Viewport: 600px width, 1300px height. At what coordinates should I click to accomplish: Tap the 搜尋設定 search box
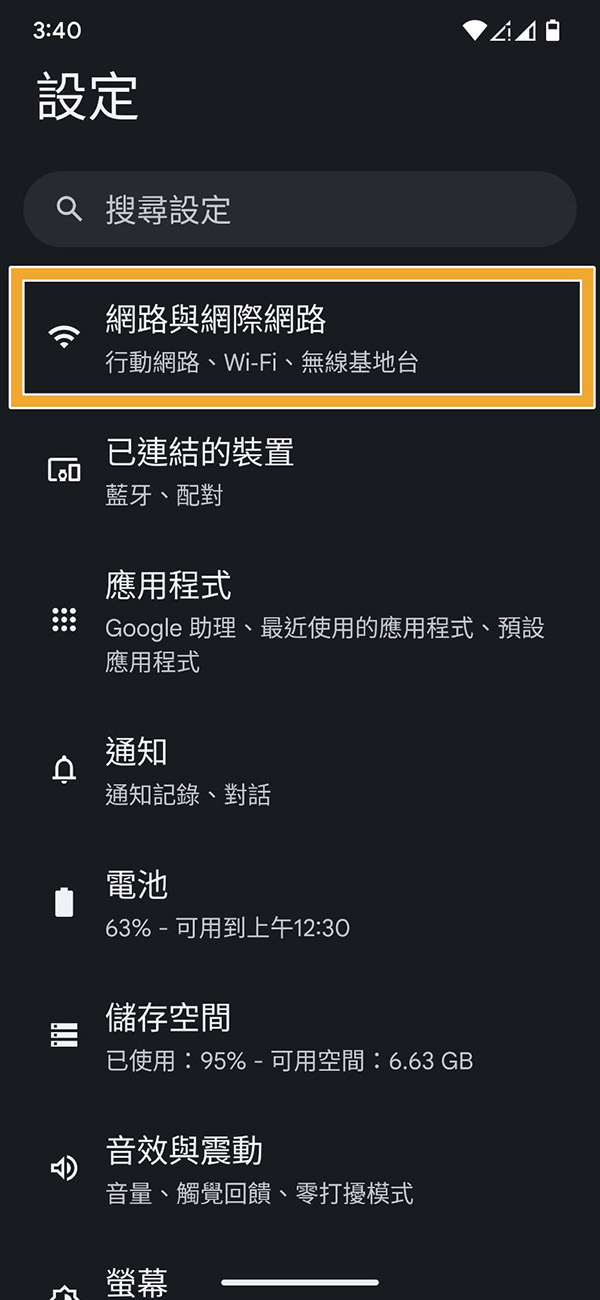point(300,209)
